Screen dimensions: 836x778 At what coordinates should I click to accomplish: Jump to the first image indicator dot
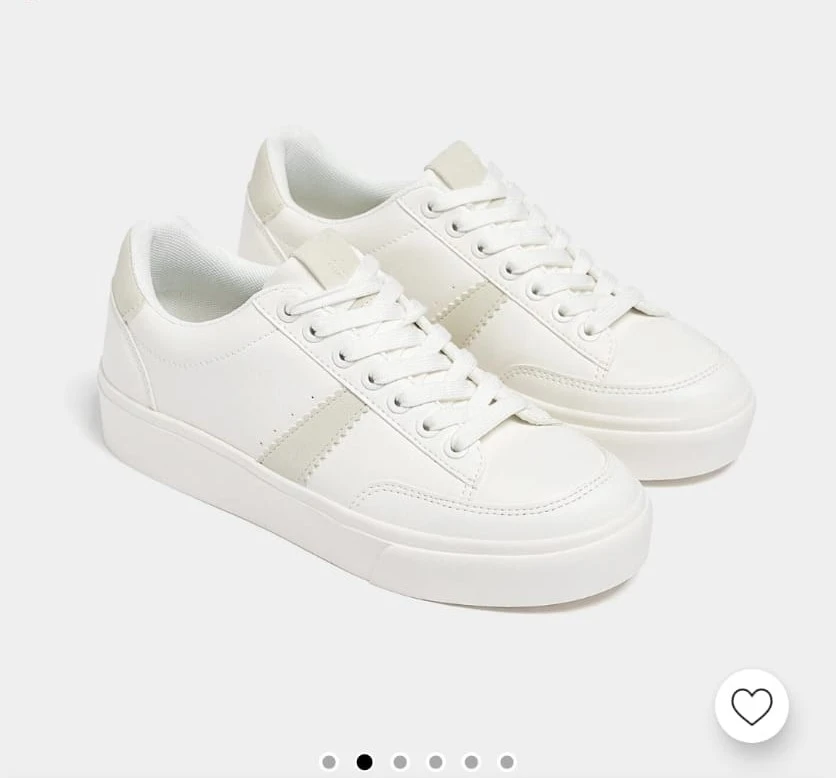point(329,762)
